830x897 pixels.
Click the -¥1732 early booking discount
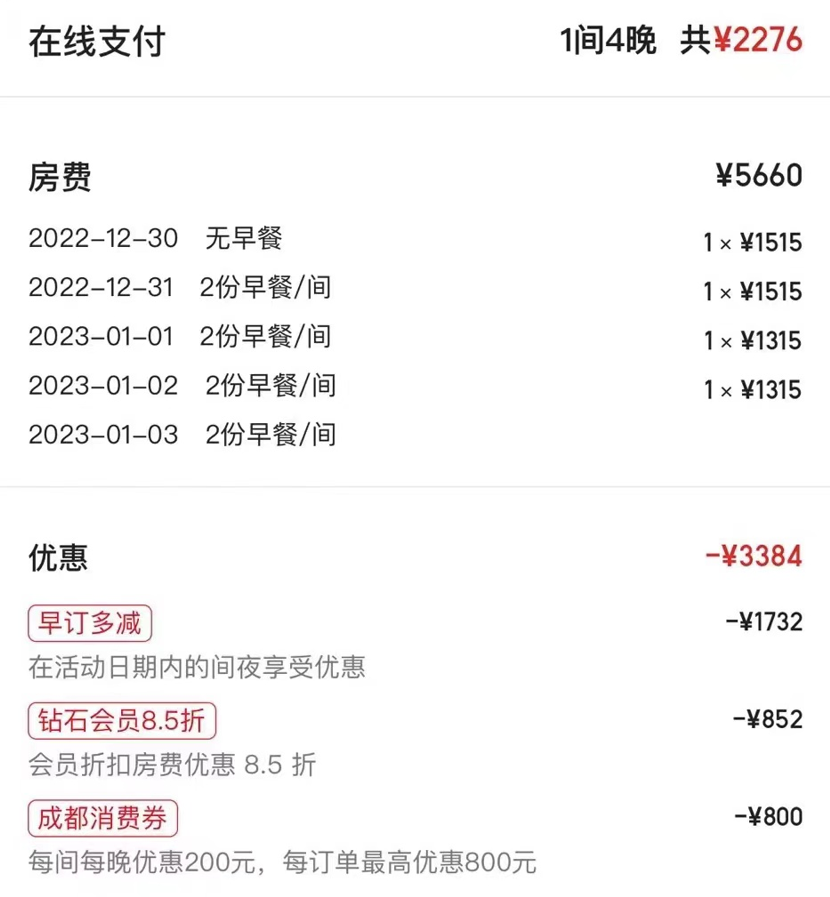coord(762,621)
